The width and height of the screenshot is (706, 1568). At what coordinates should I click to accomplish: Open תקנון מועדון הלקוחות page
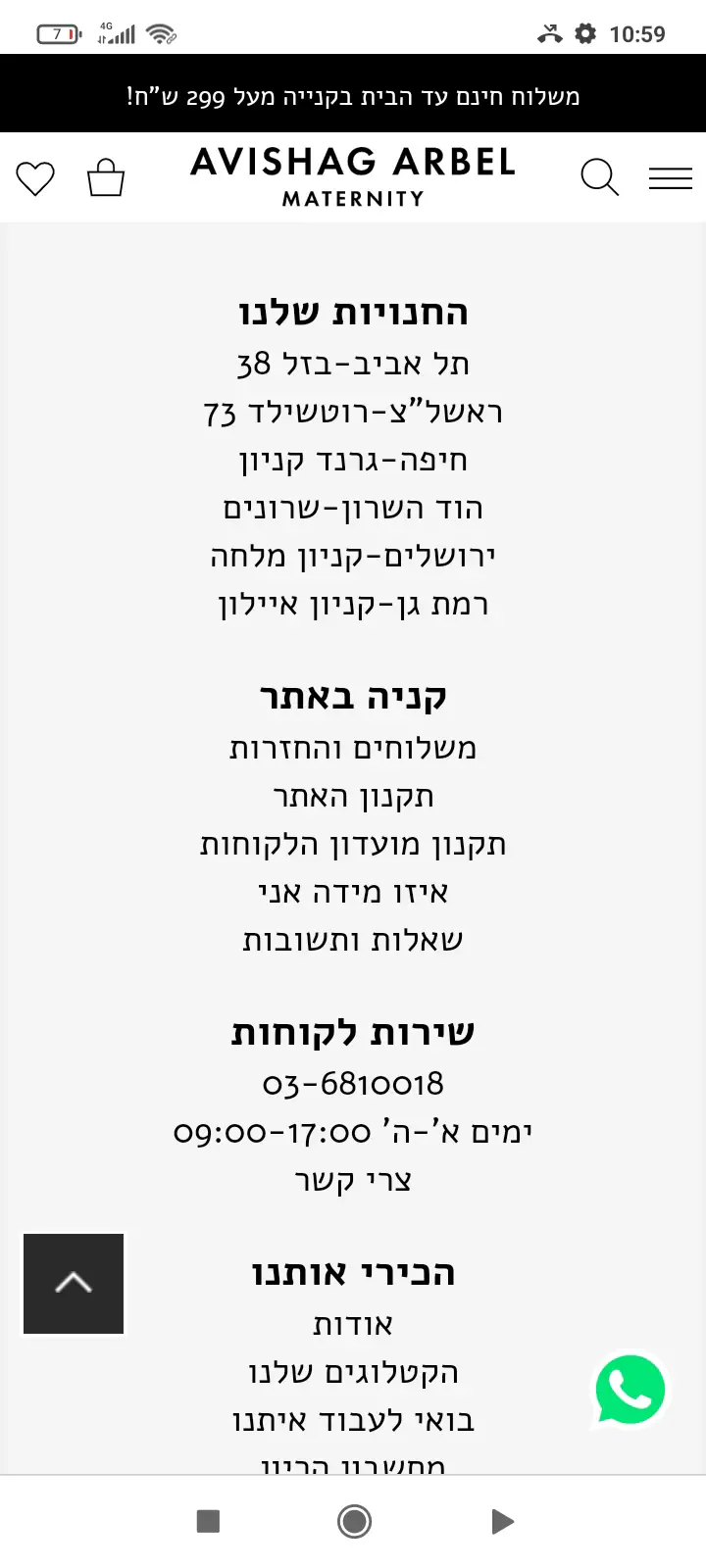353,844
